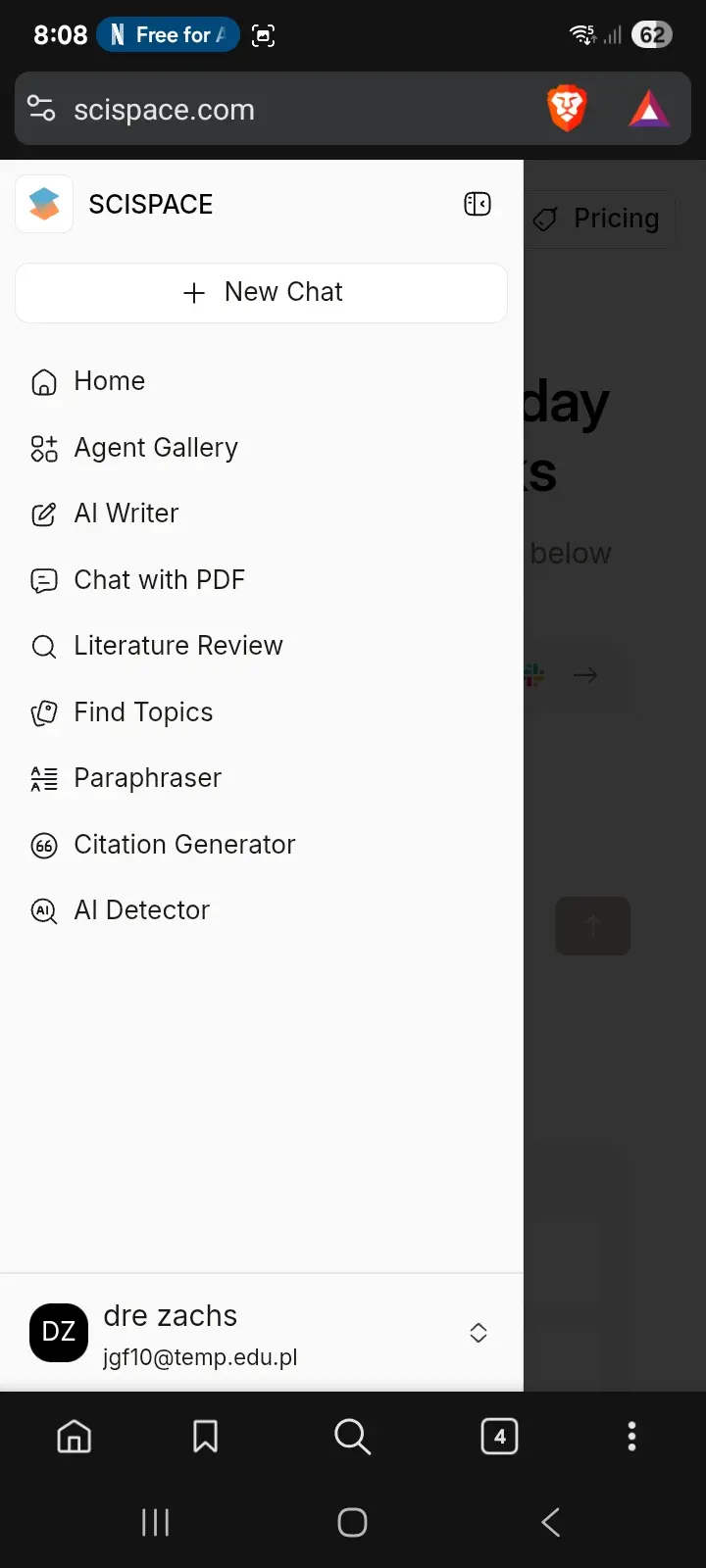706x1568 pixels.
Task: Tap the scispace.com address bar
Action: click(x=275, y=109)
